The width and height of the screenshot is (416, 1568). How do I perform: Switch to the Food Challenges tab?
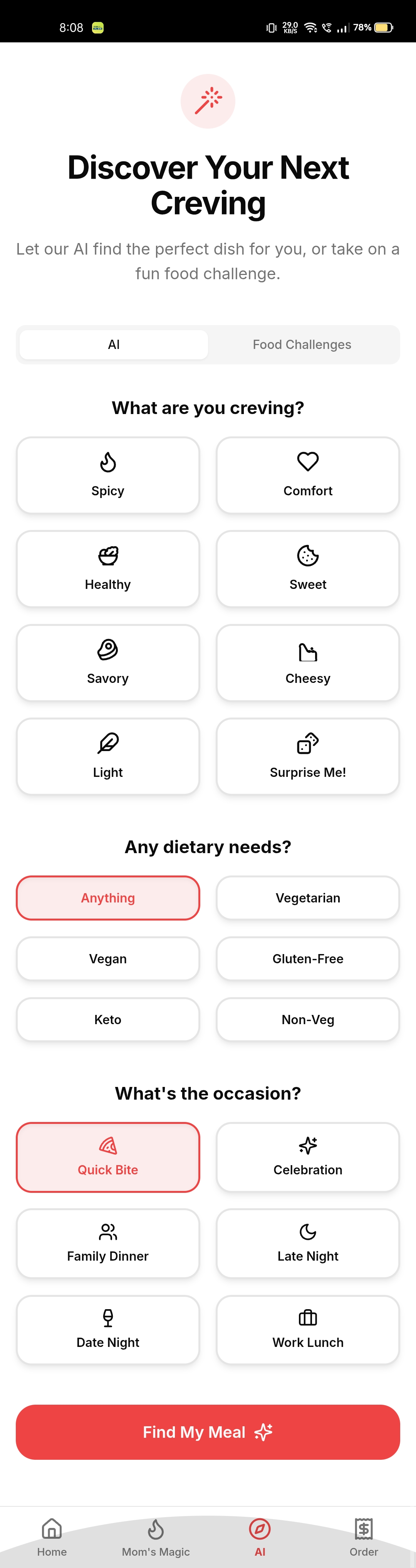pos(302,344)
